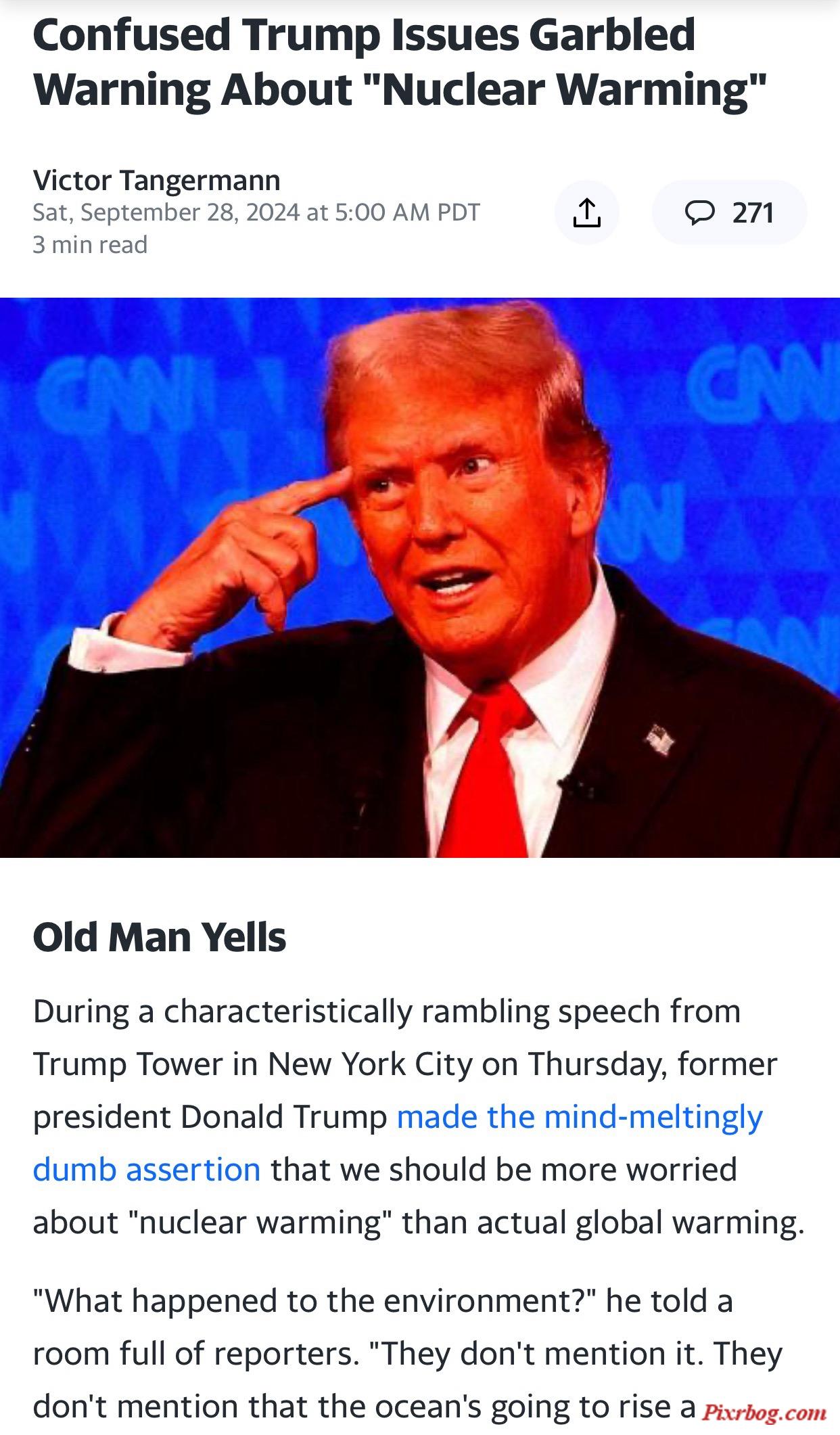840x1435 pixels.
Task: Share this article
Action: 586,212
